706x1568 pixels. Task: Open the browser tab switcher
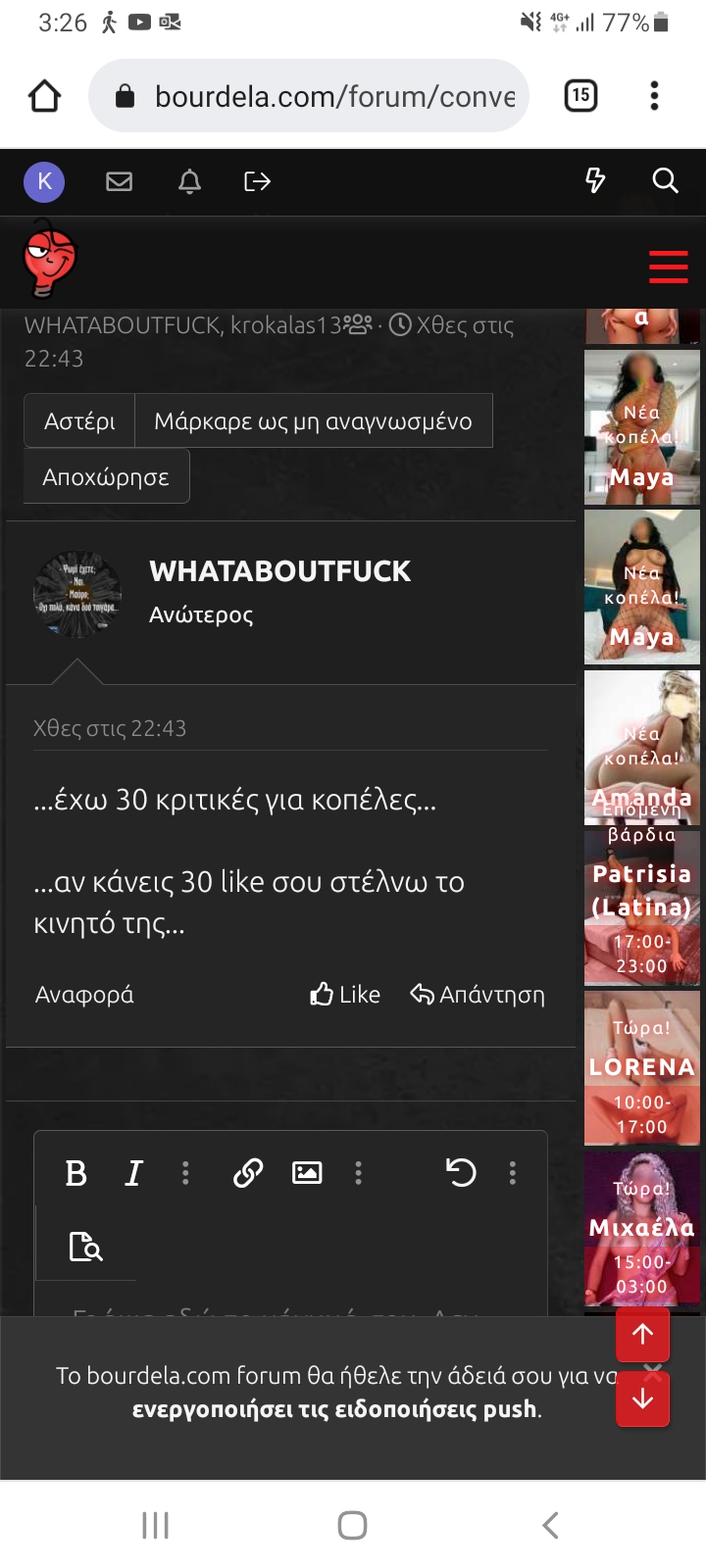pos(580,95)
